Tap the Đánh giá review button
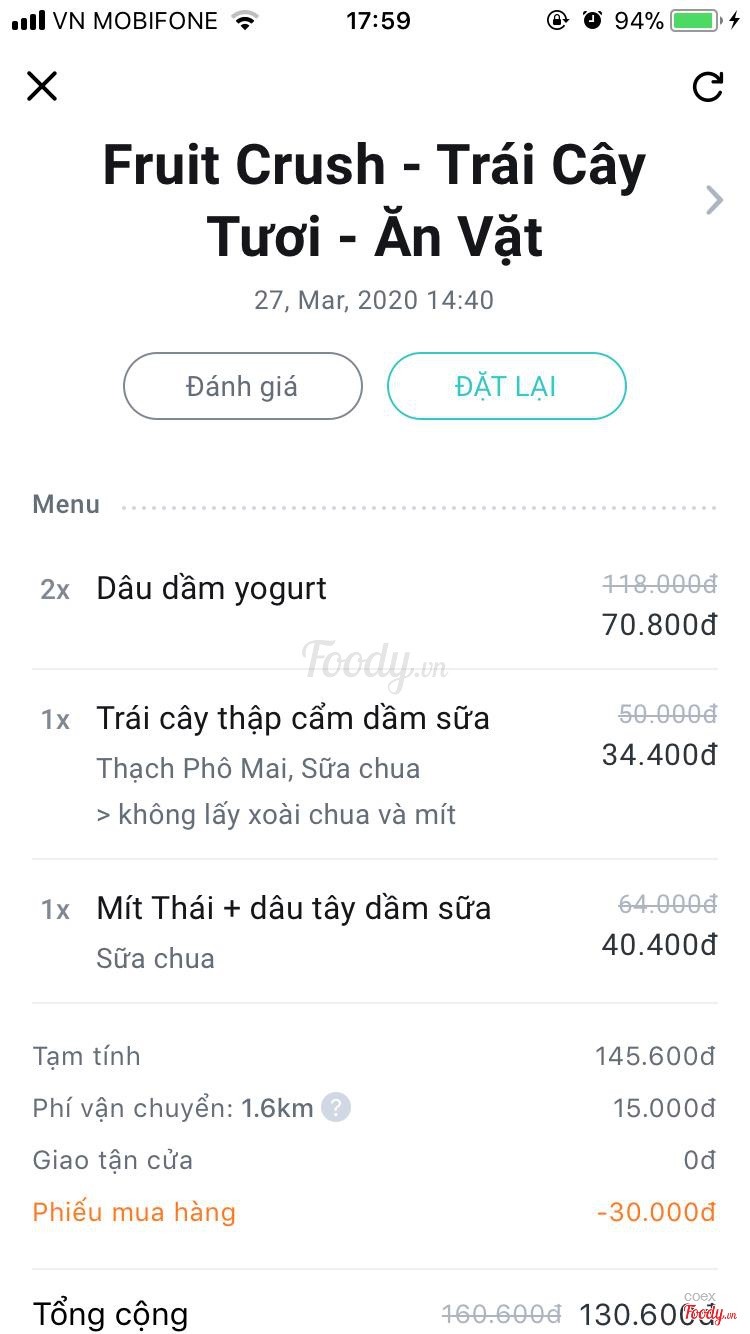 [242, 386]
